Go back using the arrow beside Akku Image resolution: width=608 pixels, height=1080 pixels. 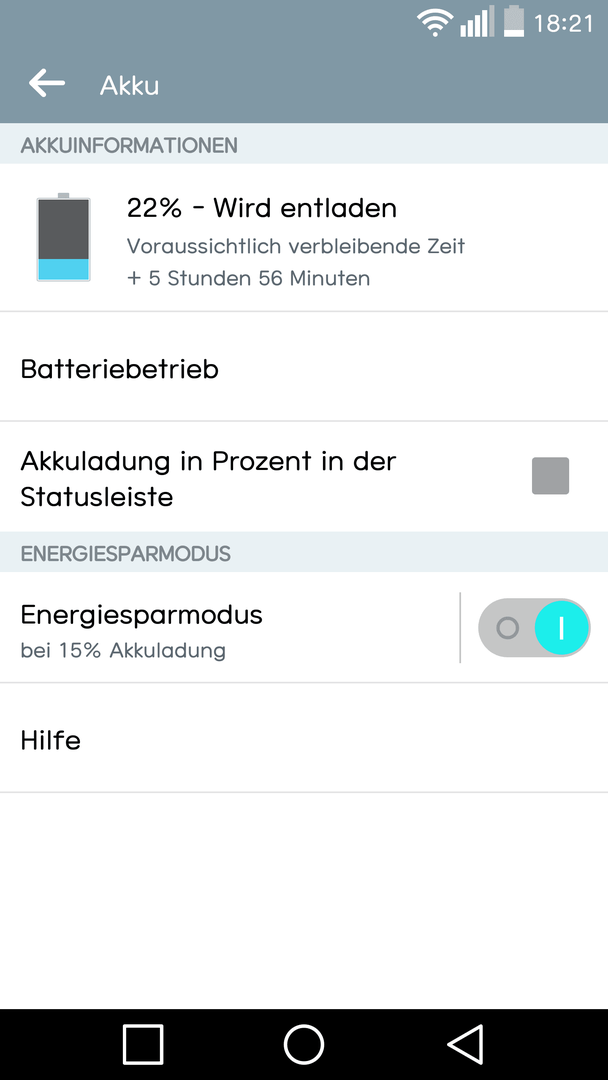click(47, 84)
